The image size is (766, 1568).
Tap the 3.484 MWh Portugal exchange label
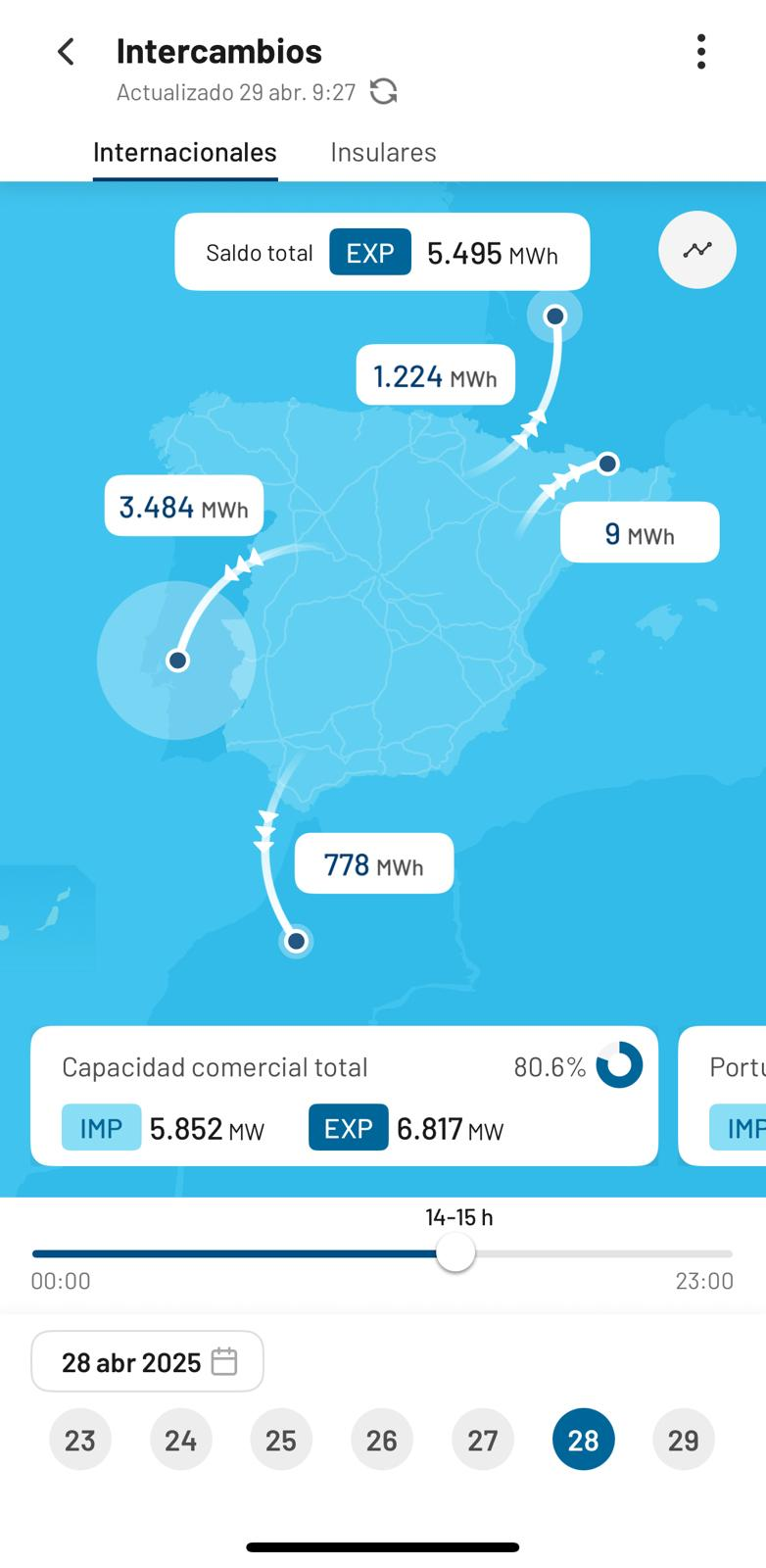(183, 507)
